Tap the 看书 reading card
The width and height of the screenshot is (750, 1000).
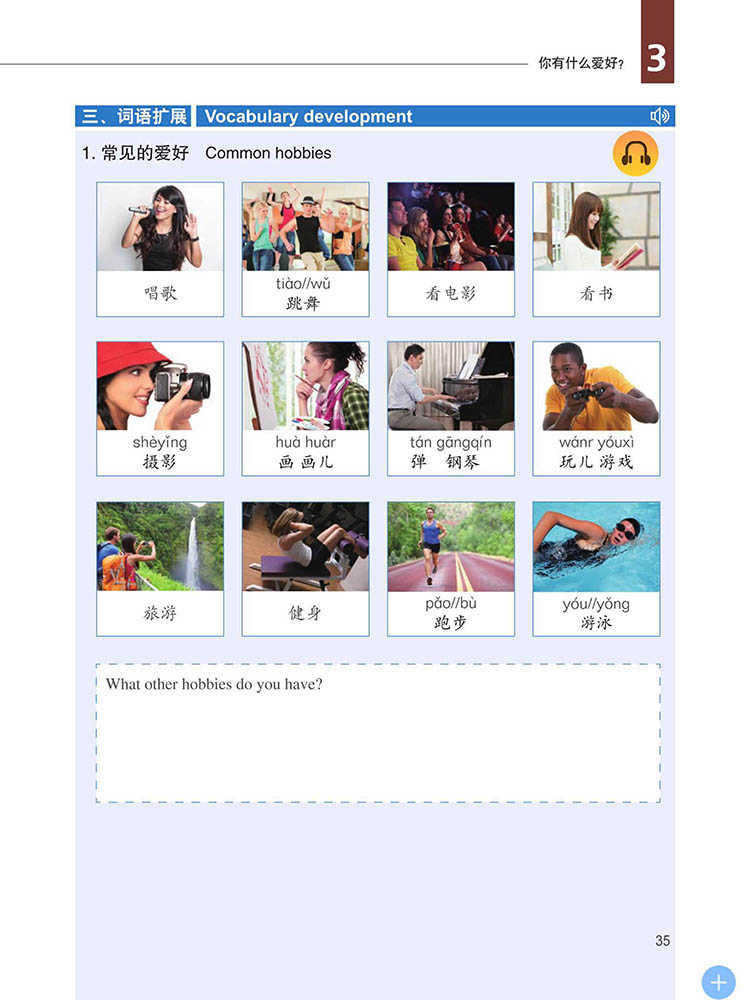click(x=596, y=249)
